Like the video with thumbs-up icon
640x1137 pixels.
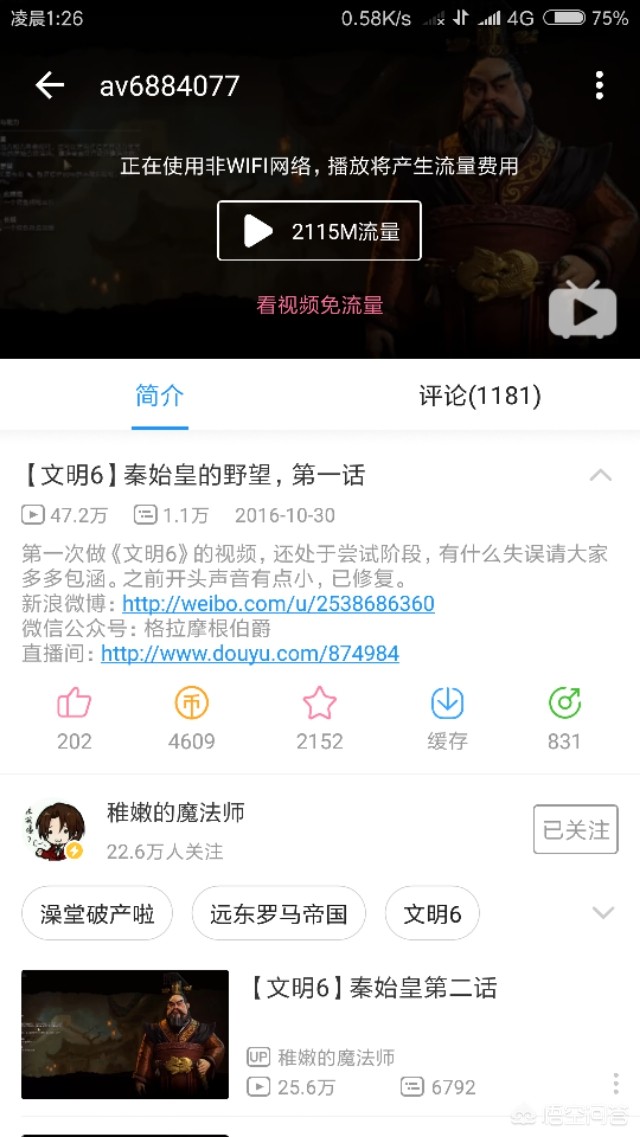tap(74, 705)
